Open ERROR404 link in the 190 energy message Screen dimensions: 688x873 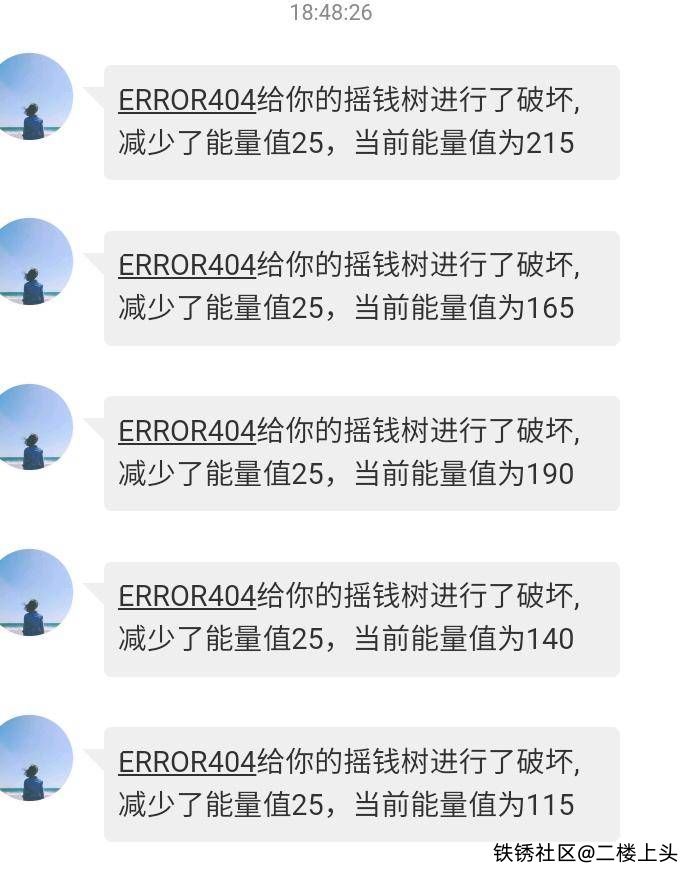187,431
